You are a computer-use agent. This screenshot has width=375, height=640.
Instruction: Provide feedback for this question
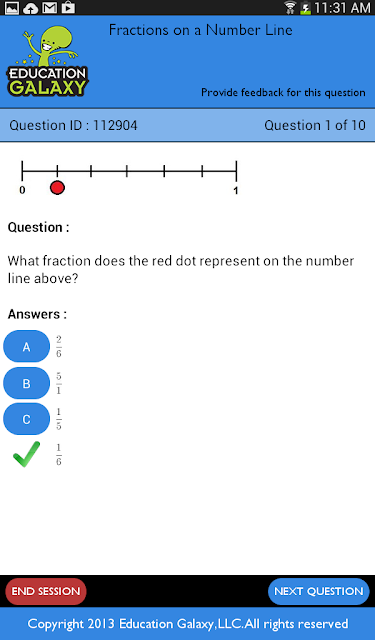click(x=283, y=93)
